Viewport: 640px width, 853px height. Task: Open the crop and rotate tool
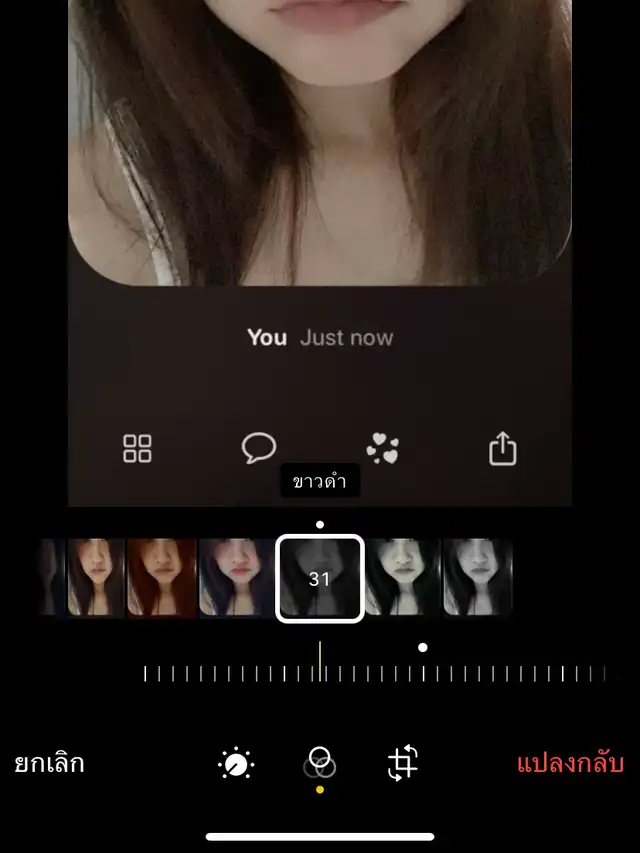tap(402, 764)
